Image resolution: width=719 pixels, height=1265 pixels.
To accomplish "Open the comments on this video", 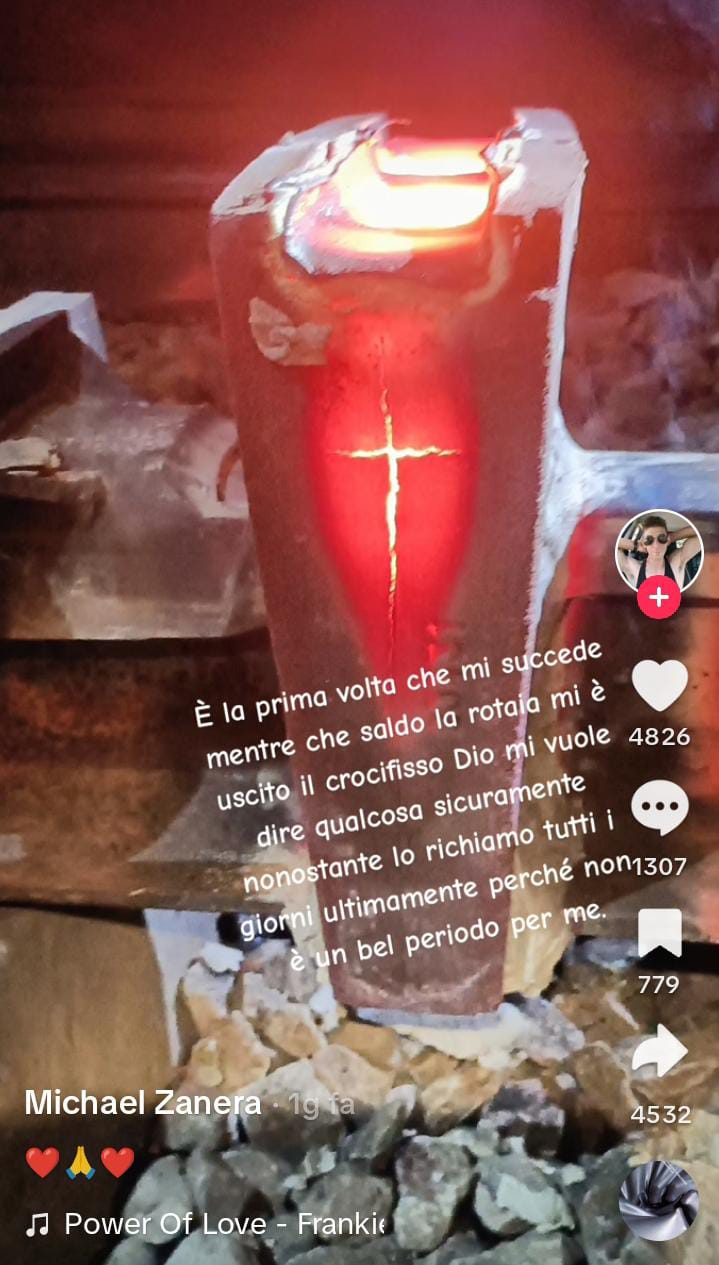I will (x=659, y=808).
